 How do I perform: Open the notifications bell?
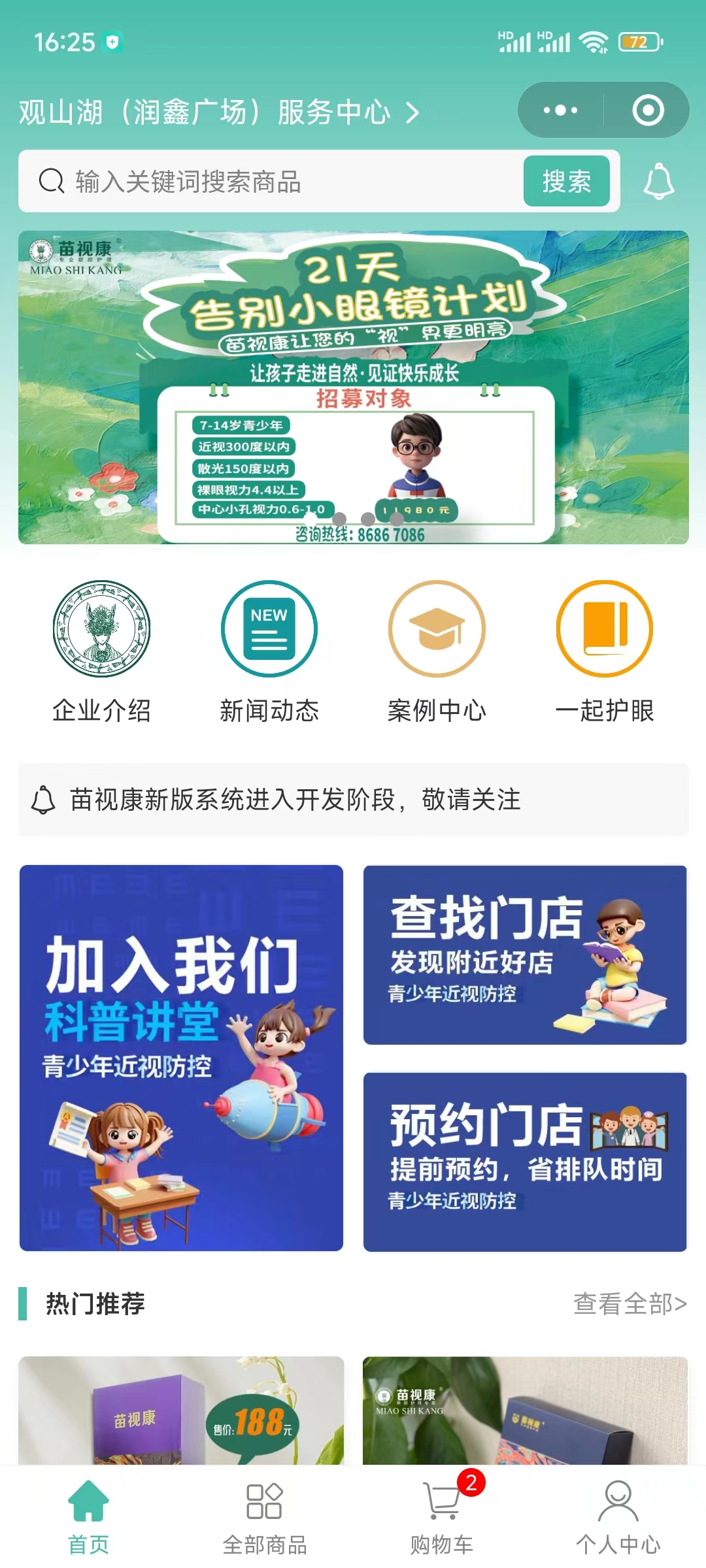[x=658, y=182]
